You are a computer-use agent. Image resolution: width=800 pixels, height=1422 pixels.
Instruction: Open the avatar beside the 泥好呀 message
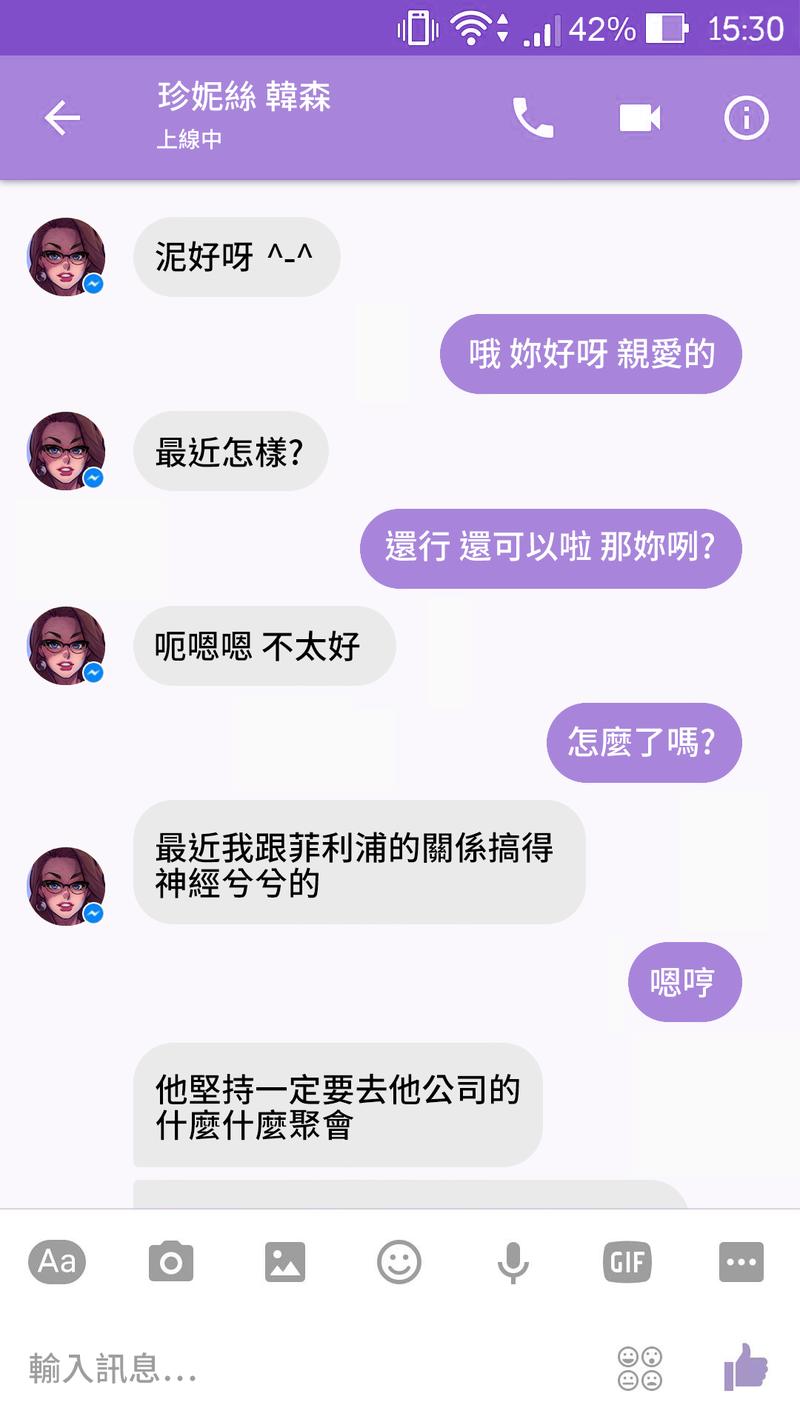(66, 257)
